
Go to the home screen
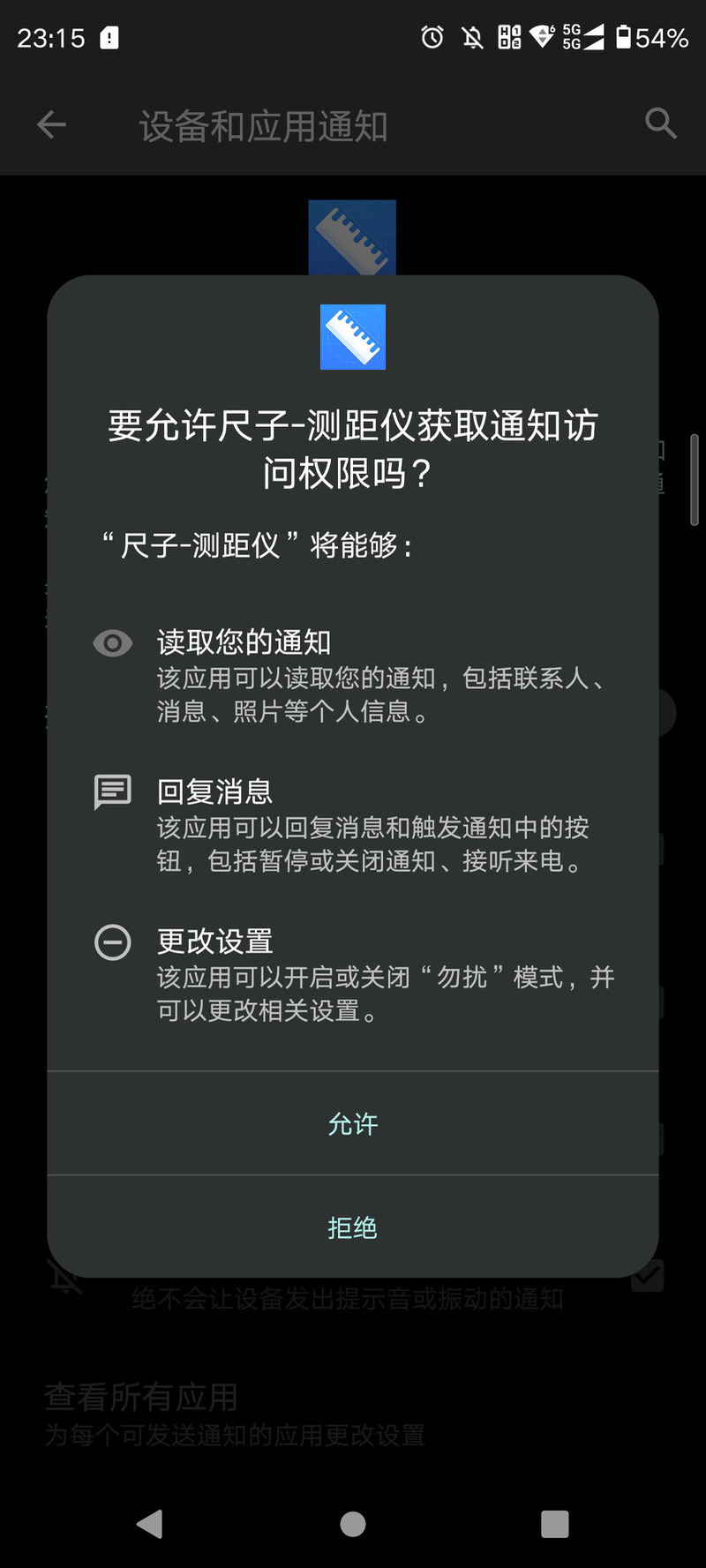click(353, 1524)
